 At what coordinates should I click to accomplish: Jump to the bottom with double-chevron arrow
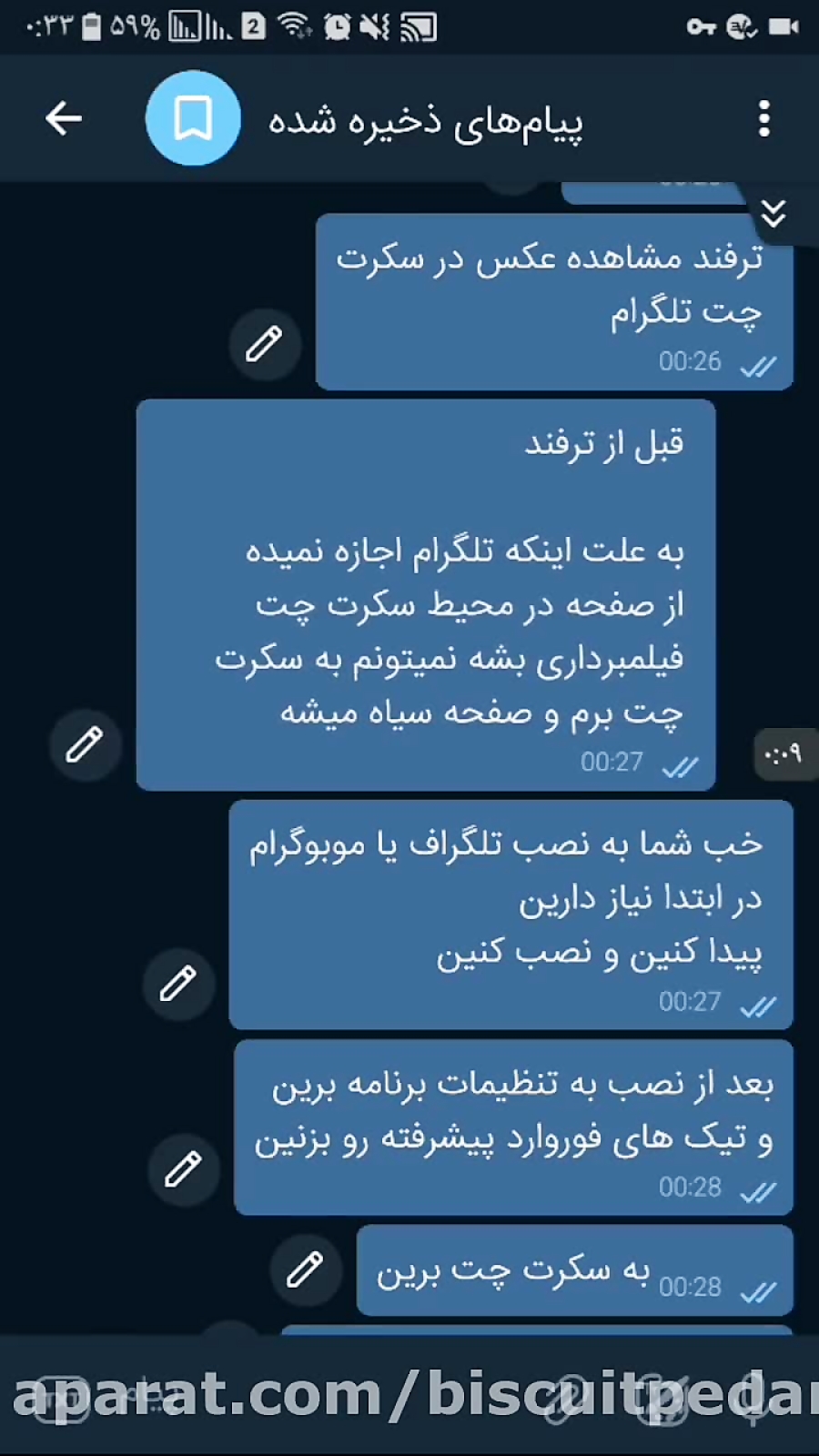click(x=773, y=214)
